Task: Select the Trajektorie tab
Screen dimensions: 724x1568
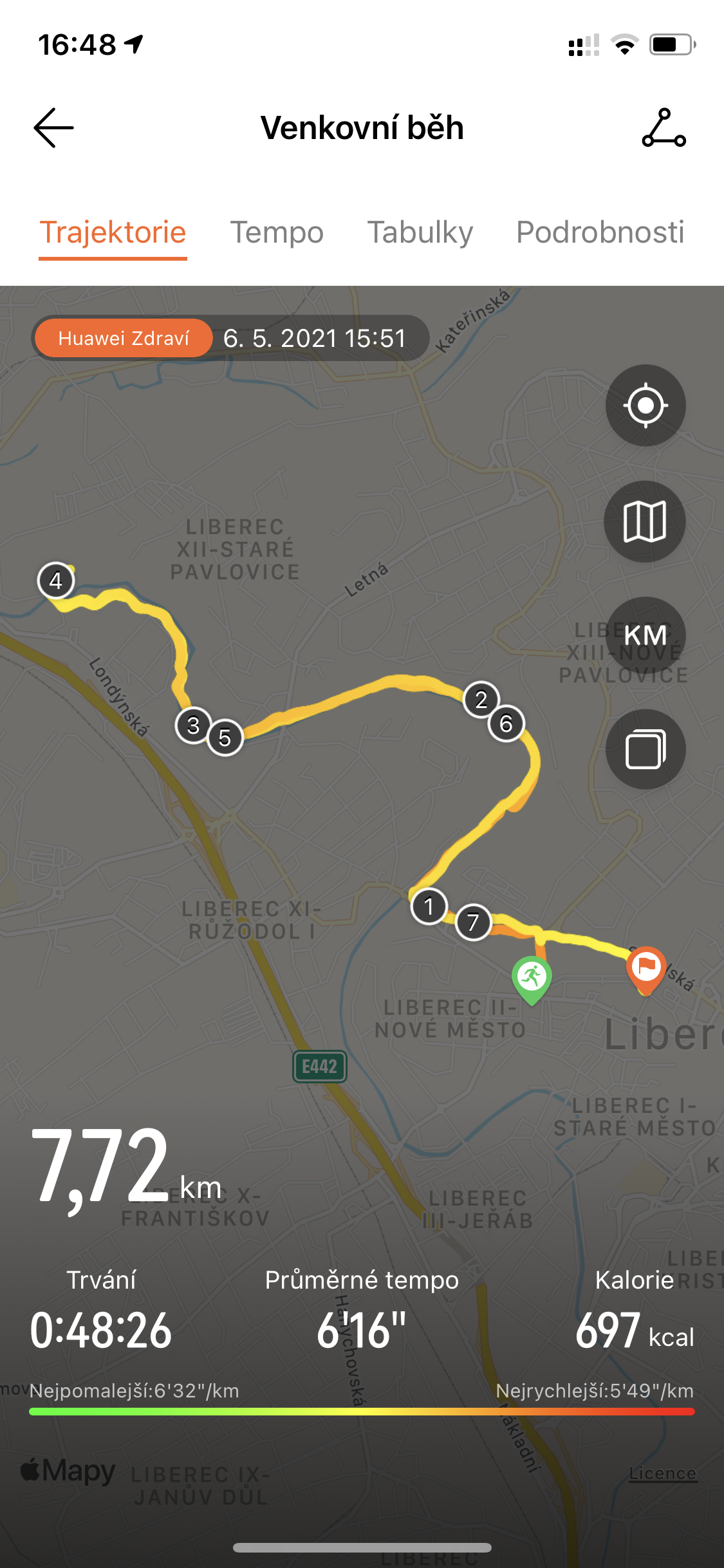Action: point(113,232)
